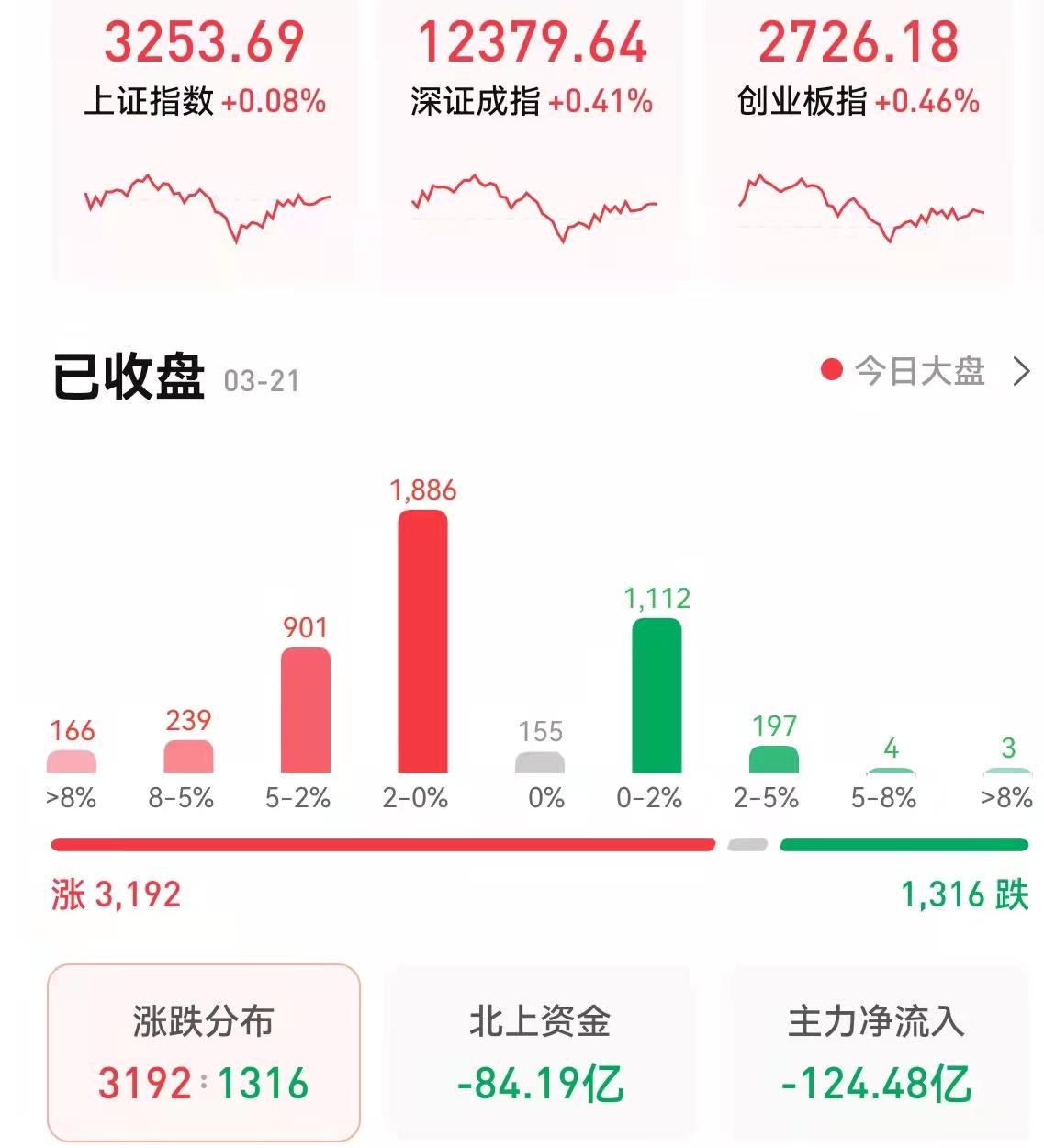
Task: View the 创业板指 index card
Action: coord(859,138)
